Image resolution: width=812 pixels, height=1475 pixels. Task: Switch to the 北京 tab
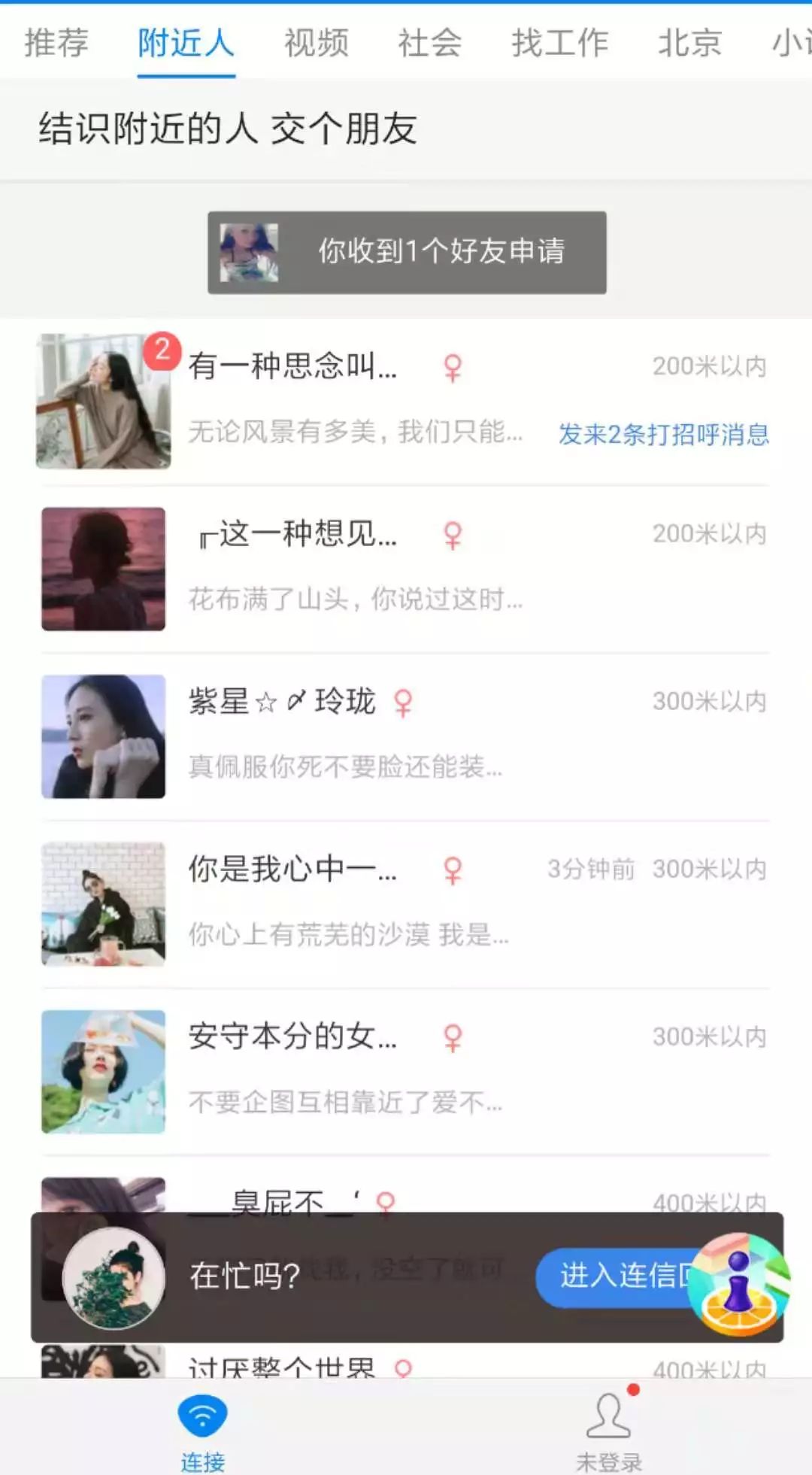(689, 42)
